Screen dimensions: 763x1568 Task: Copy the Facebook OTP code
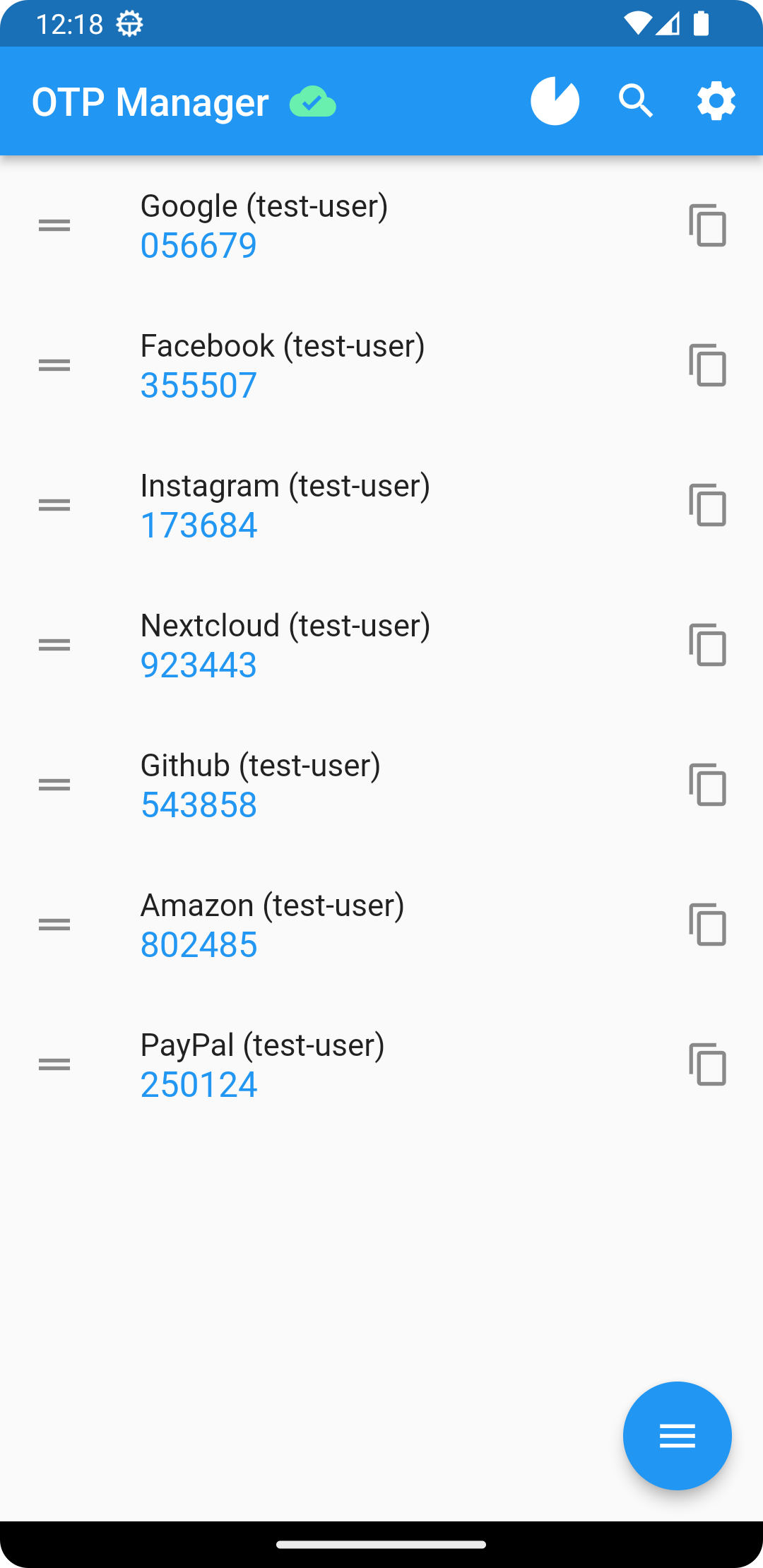(x=708, y=365)
